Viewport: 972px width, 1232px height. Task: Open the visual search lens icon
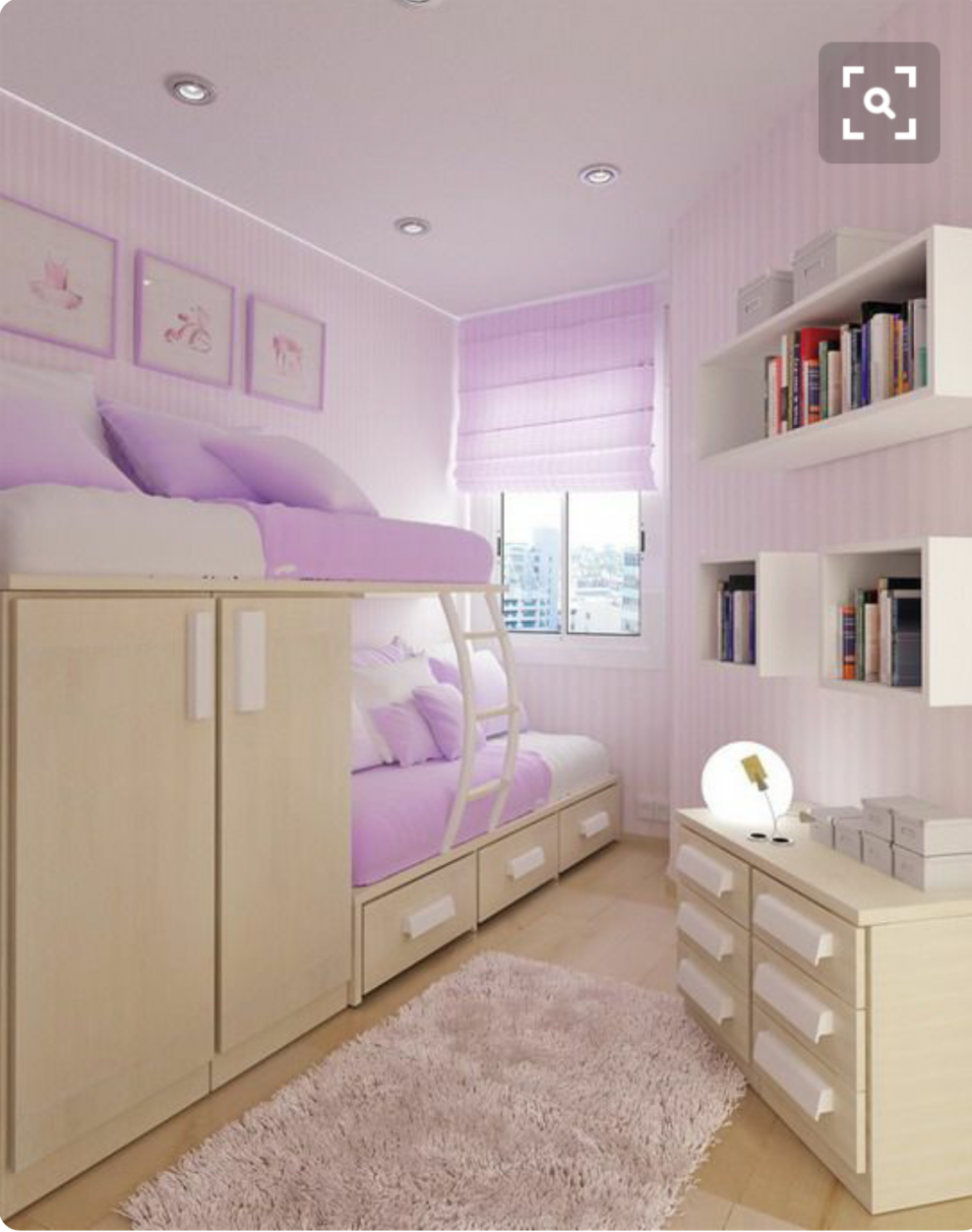click(x=879, y=102)
